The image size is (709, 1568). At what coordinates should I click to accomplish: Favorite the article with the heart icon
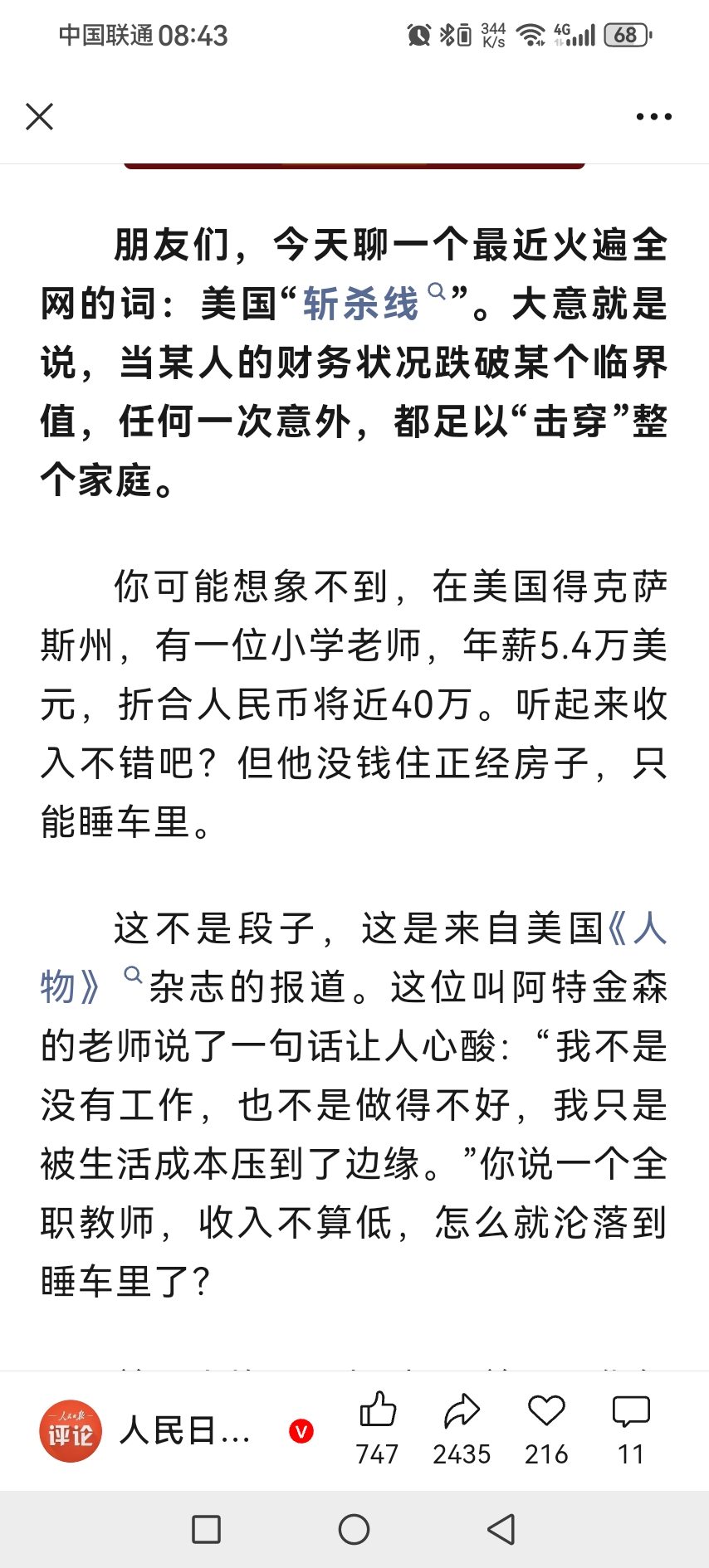546,1427
